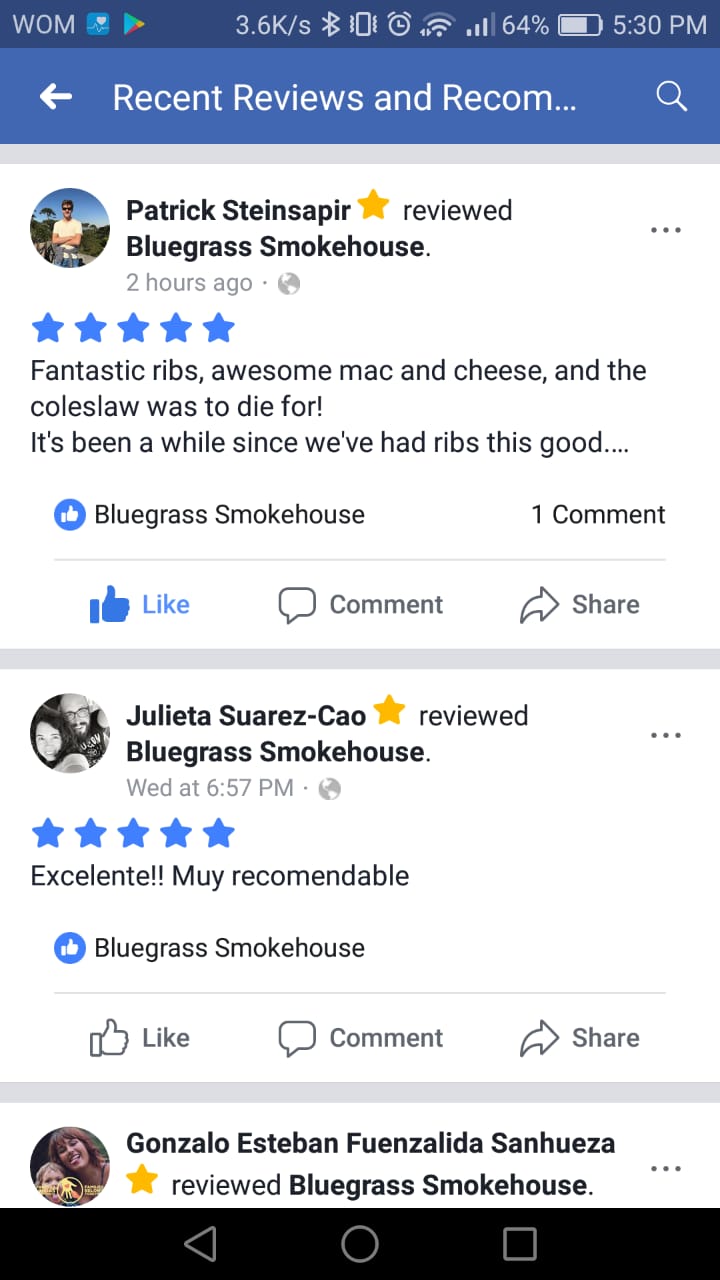This screenshot has height=1280, width=720.
Task: Open the search magnifier icon
Action: coord(671,97)
